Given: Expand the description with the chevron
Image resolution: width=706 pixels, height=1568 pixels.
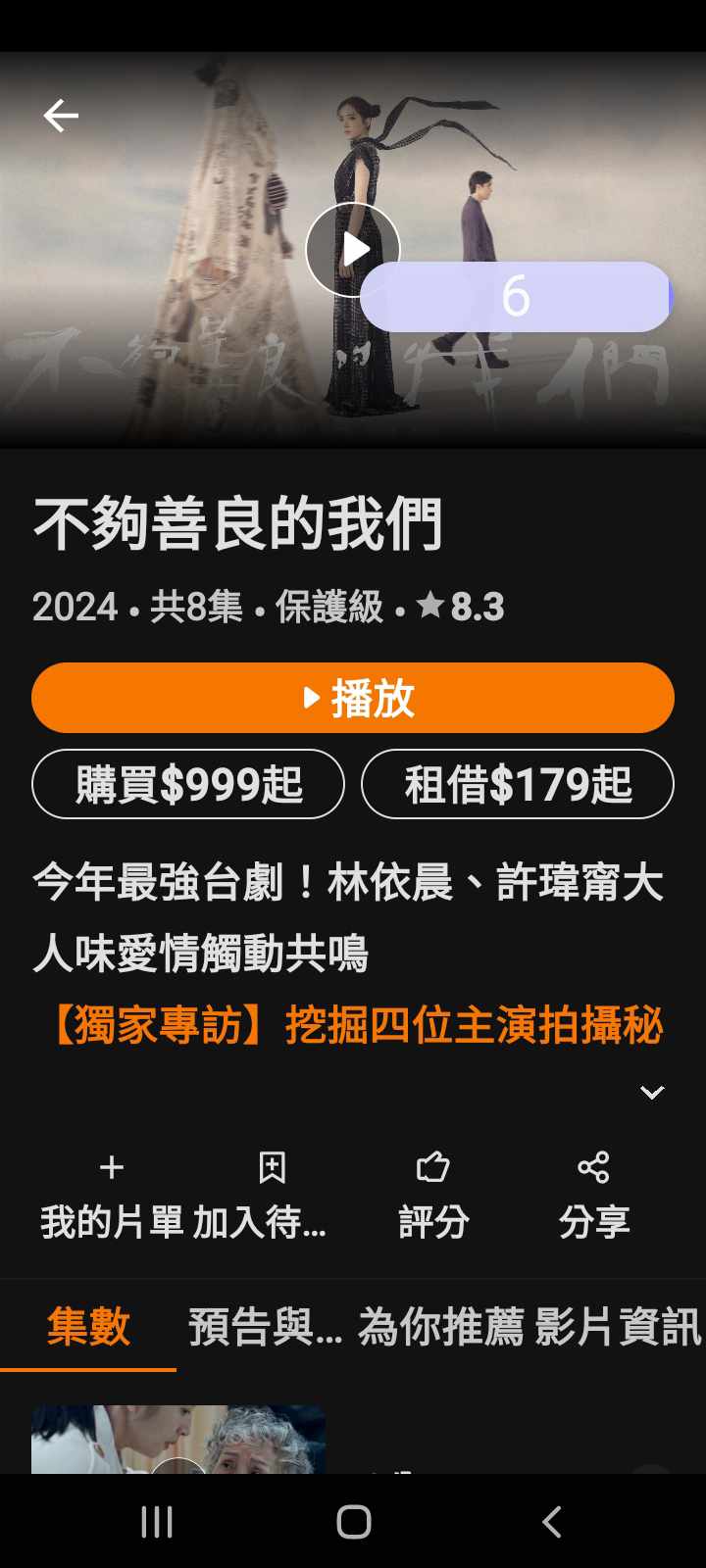Looking at the screenshot, I should pyautogui.click(x=652, y=1092).
